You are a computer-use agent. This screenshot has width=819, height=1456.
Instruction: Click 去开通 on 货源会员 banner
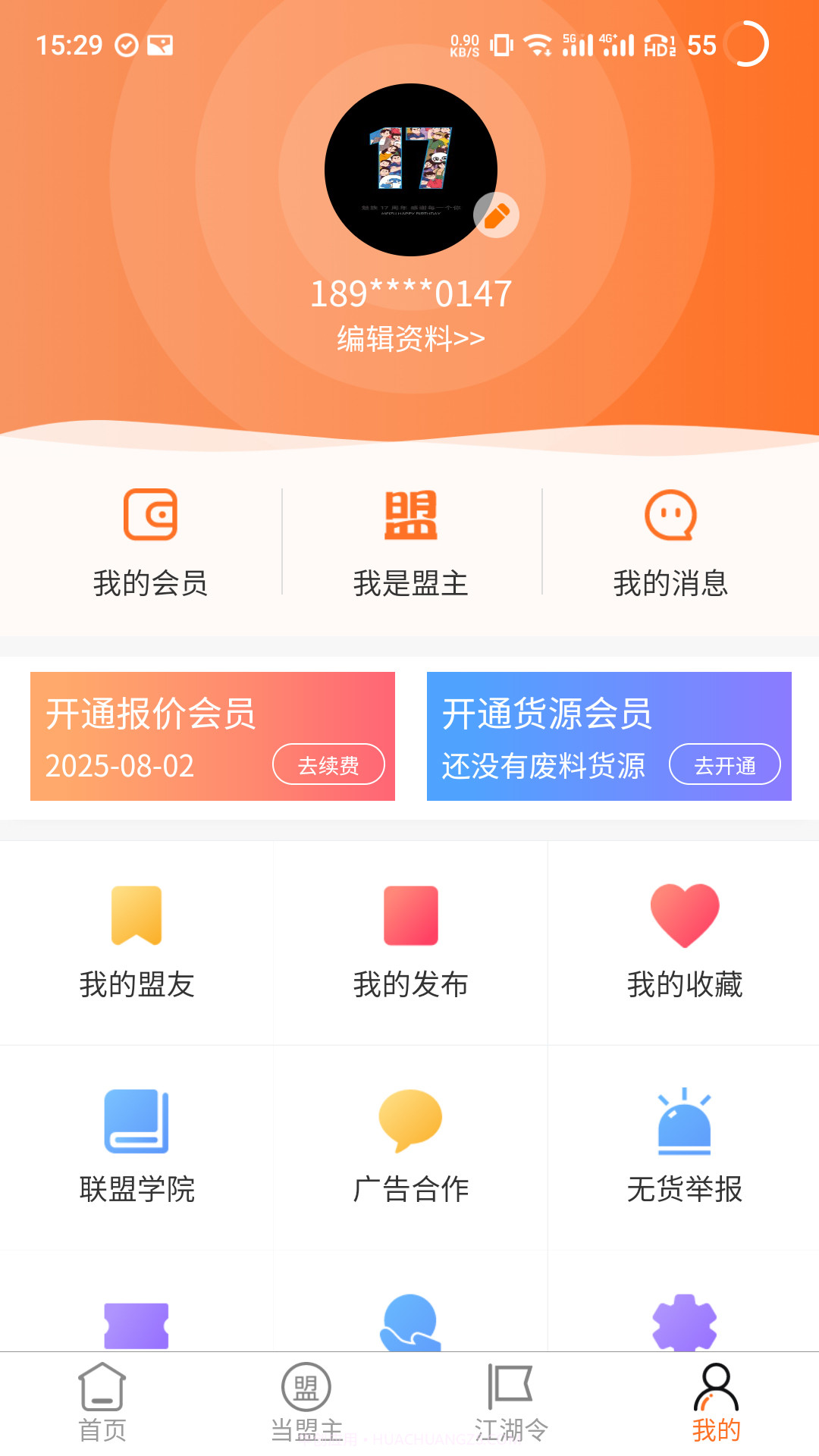(x=725, y=766)
